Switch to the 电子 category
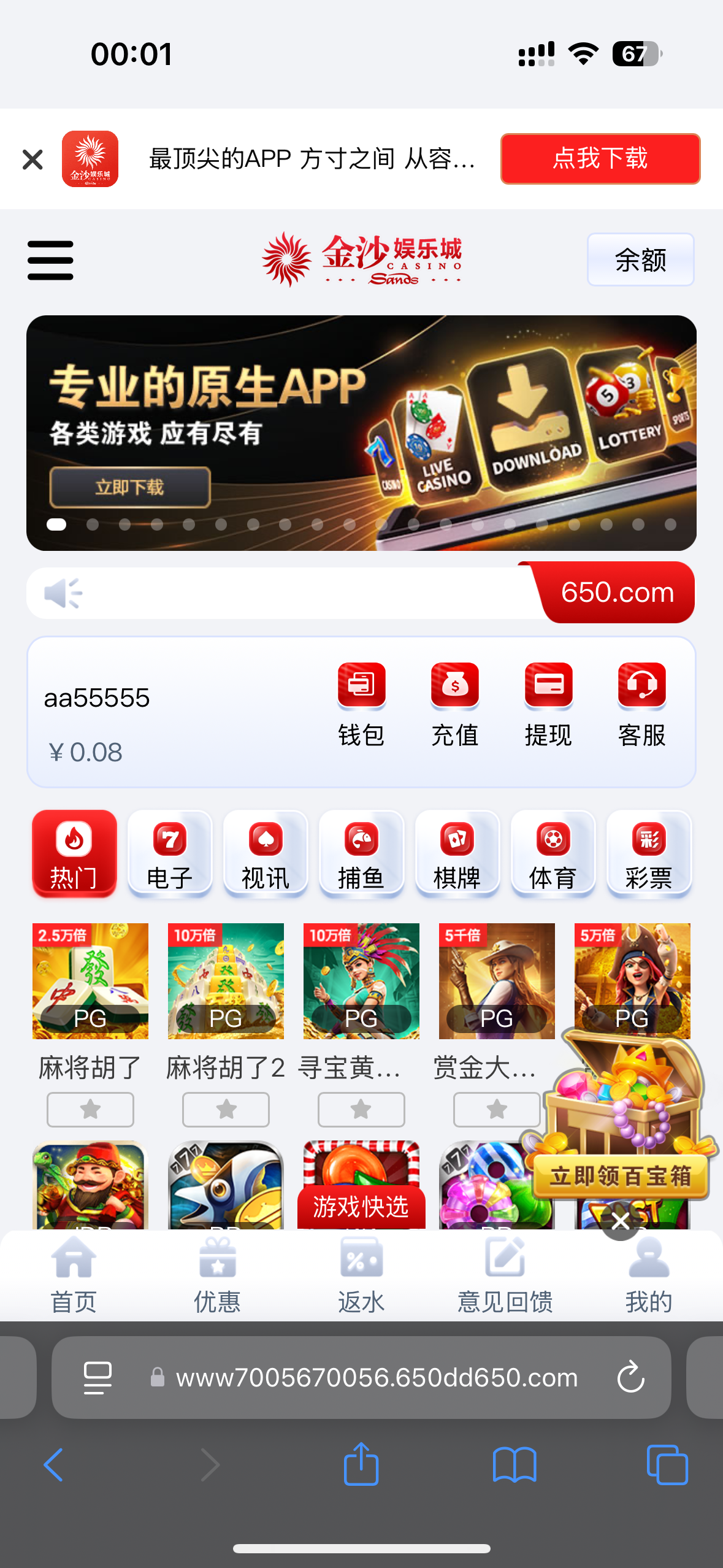723x1568 pixels. [x=170, y=854]
